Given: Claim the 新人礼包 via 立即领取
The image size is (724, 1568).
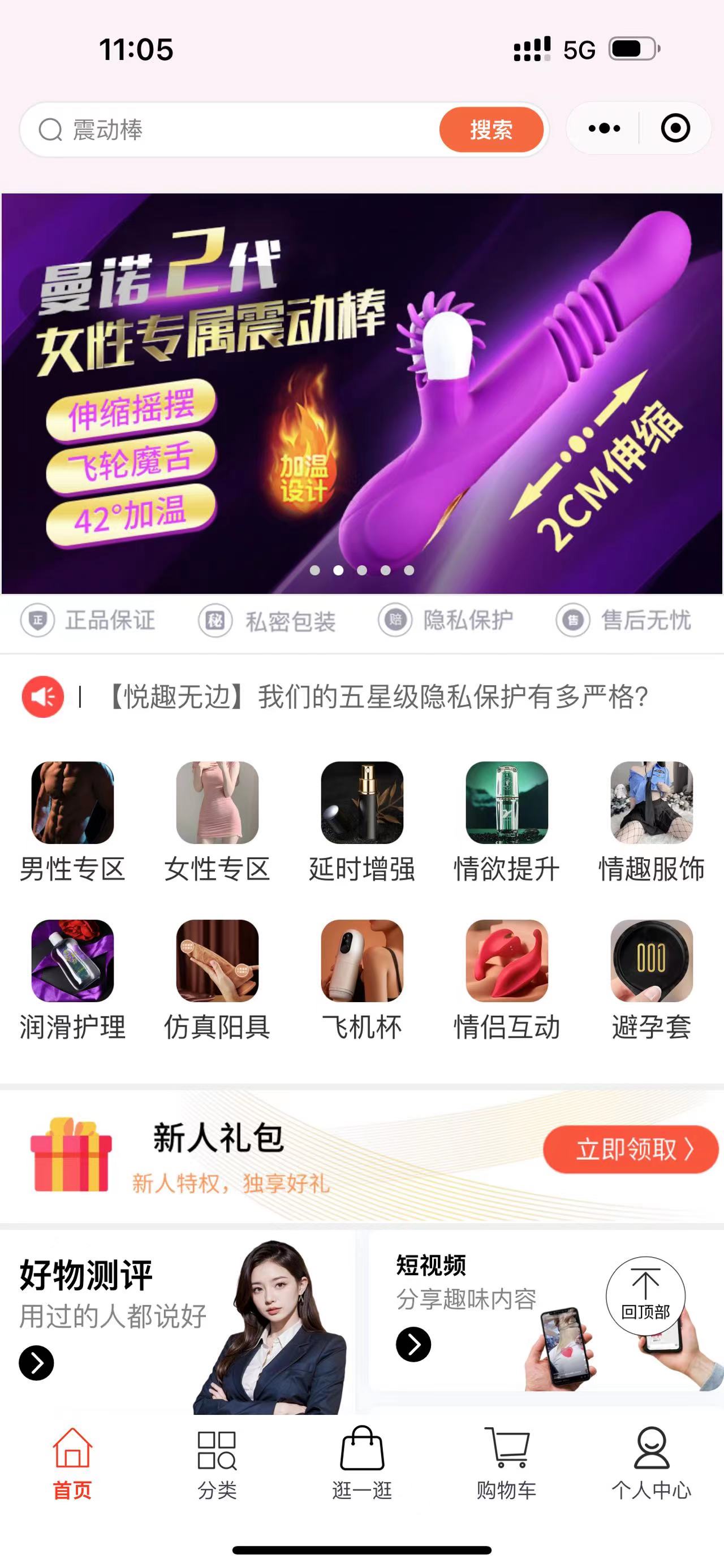Looking at the screenshot, I should tap(630, 1150).
